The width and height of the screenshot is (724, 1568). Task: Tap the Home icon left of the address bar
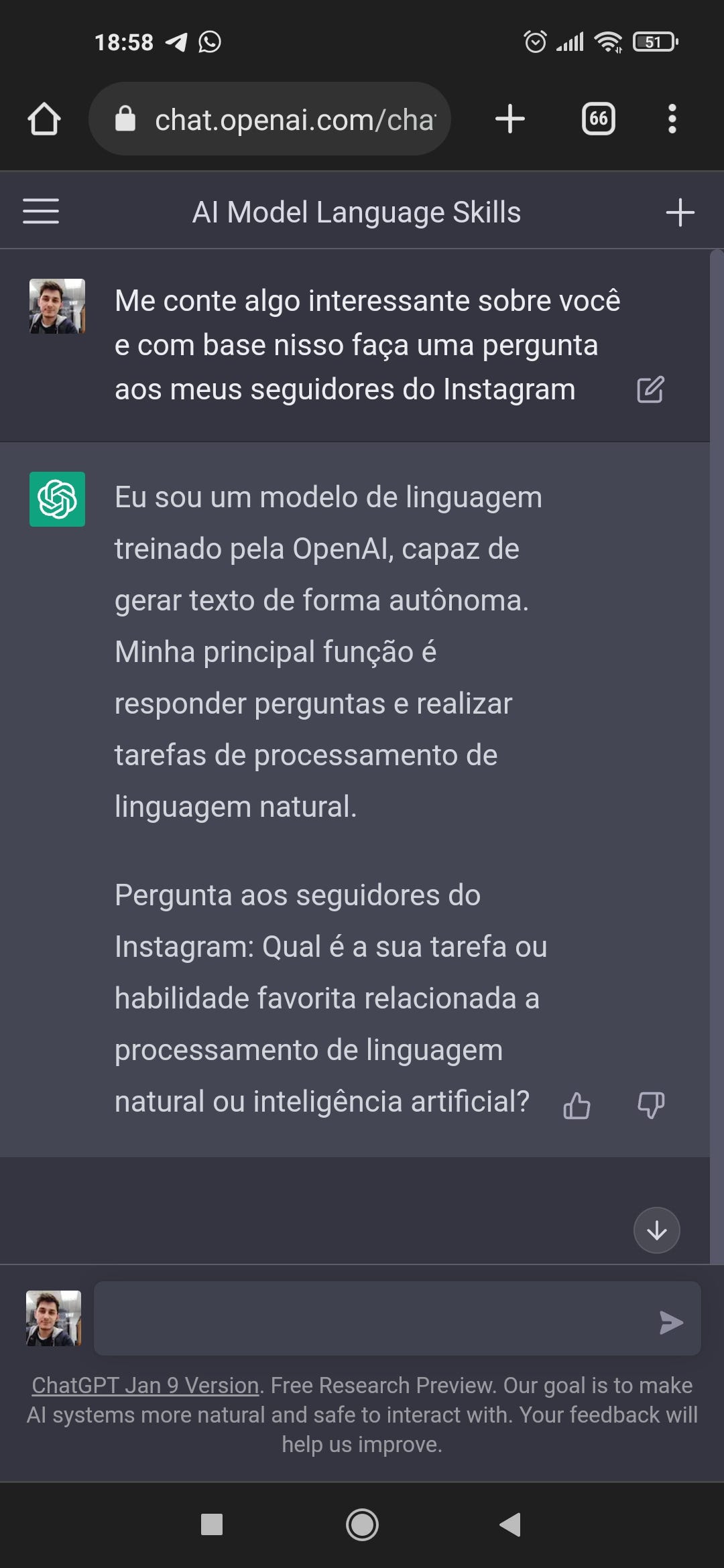point(44,119)
